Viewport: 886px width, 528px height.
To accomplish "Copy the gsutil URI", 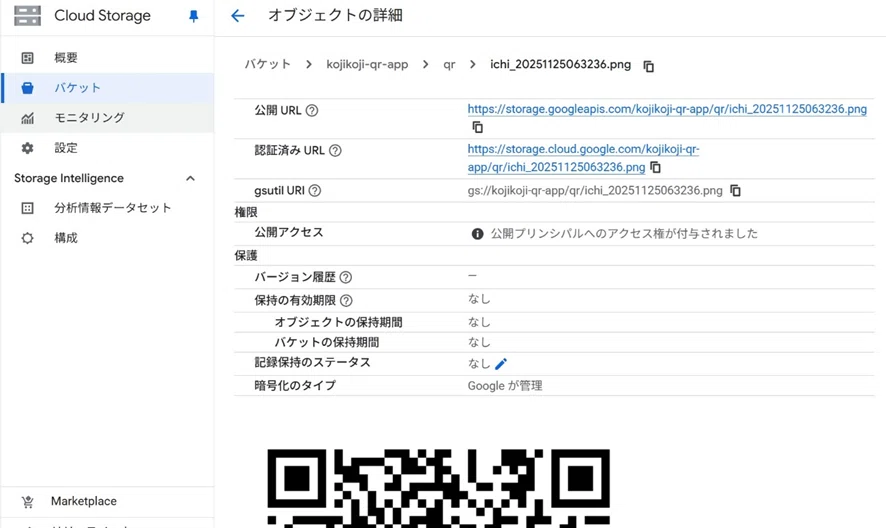I will 735,190.
